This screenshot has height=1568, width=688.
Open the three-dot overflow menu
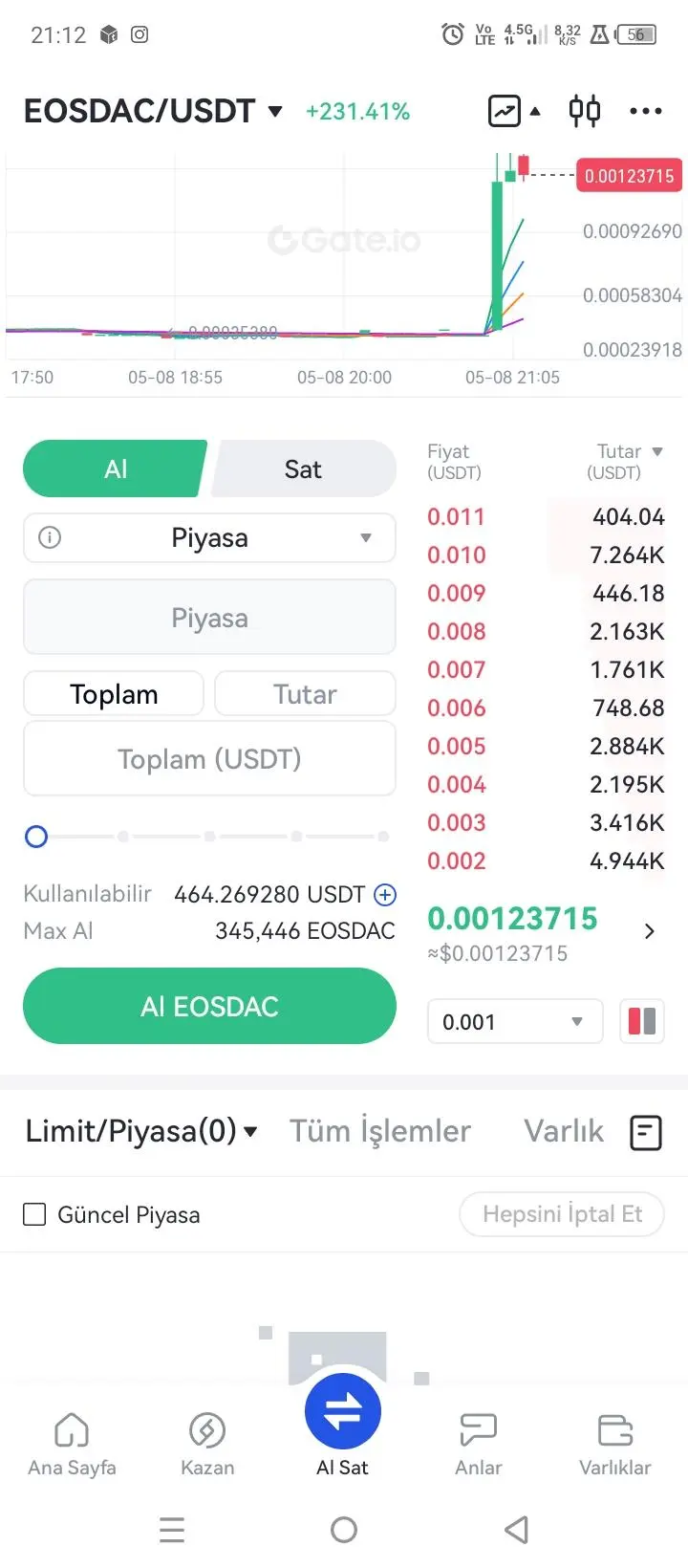[646, 111]
